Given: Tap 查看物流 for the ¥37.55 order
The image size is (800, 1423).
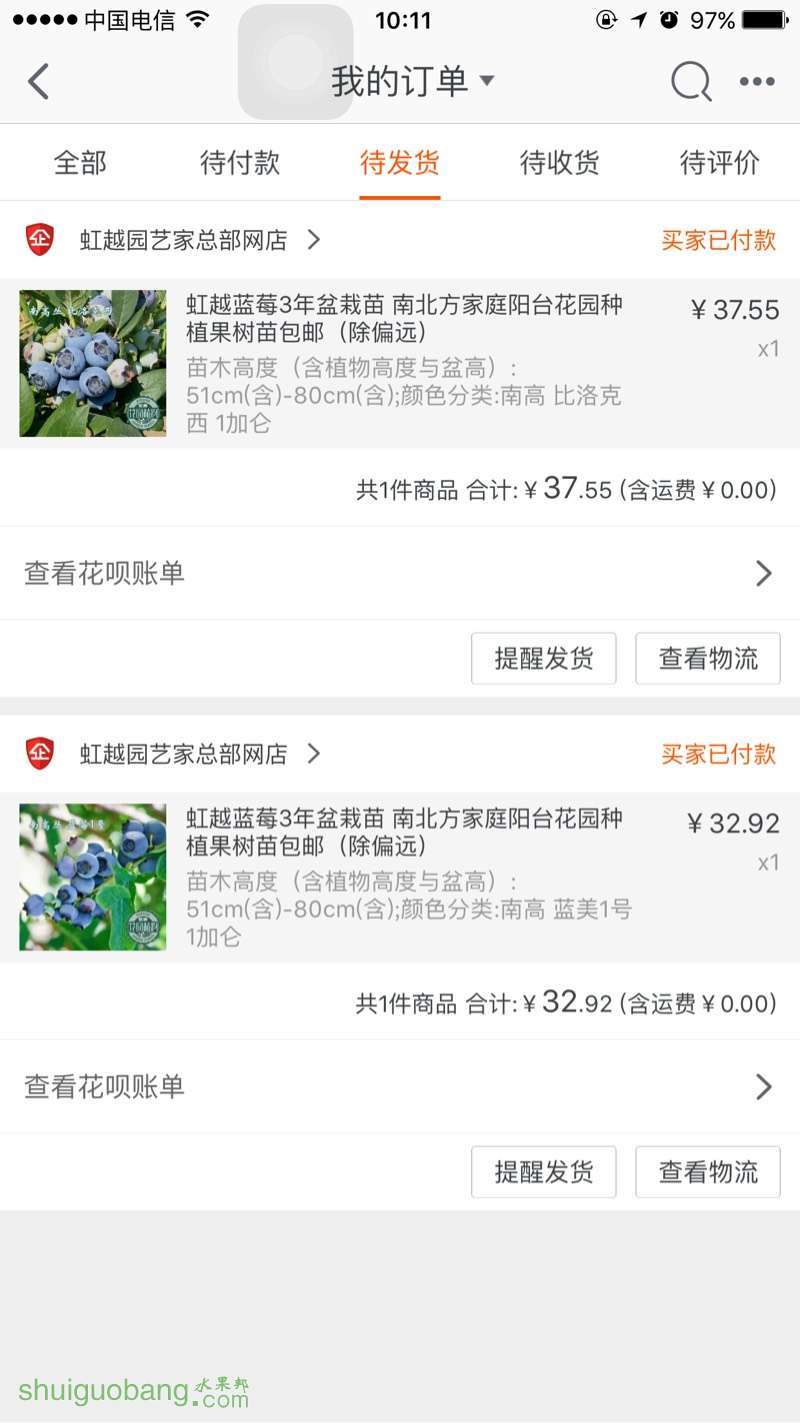Looking at the screenshot, I should [x=708, y=658].
